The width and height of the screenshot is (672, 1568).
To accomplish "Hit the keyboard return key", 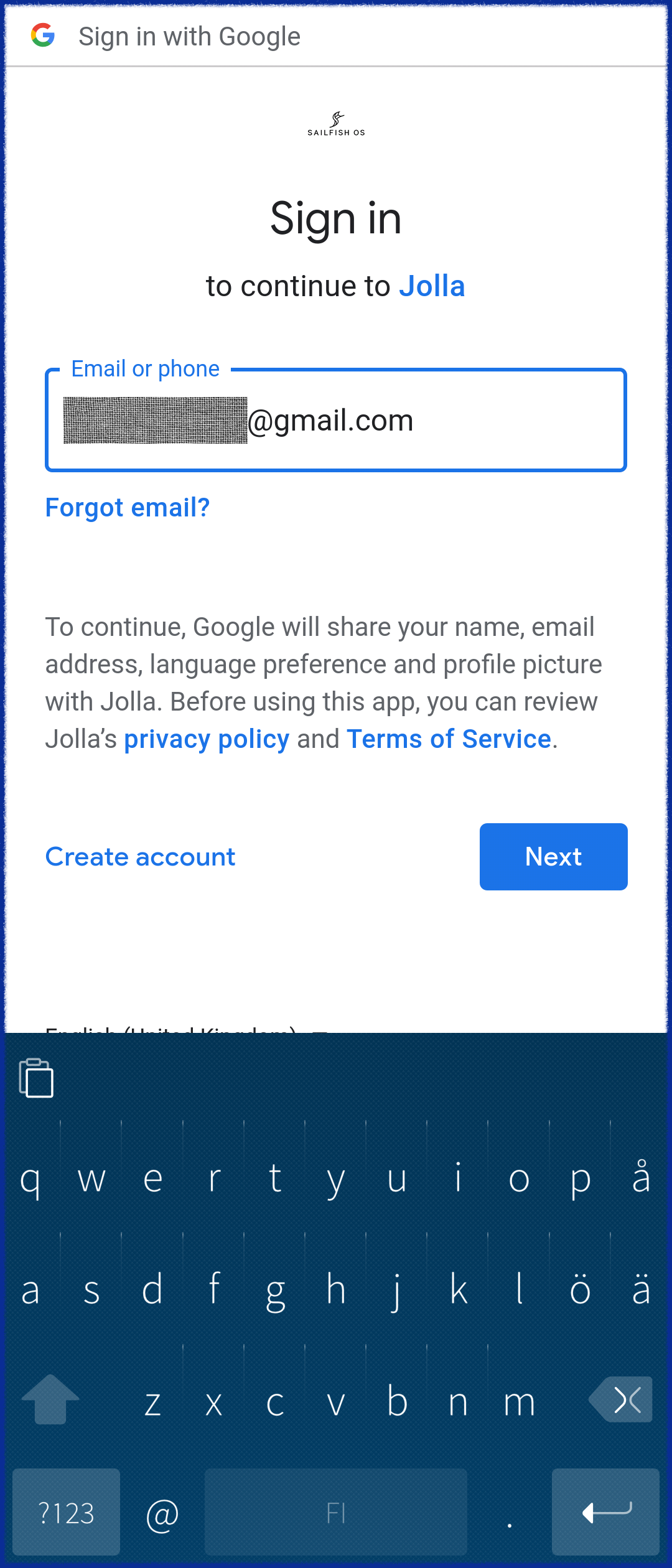I will pyautogui.click(x=605, y=1512).
